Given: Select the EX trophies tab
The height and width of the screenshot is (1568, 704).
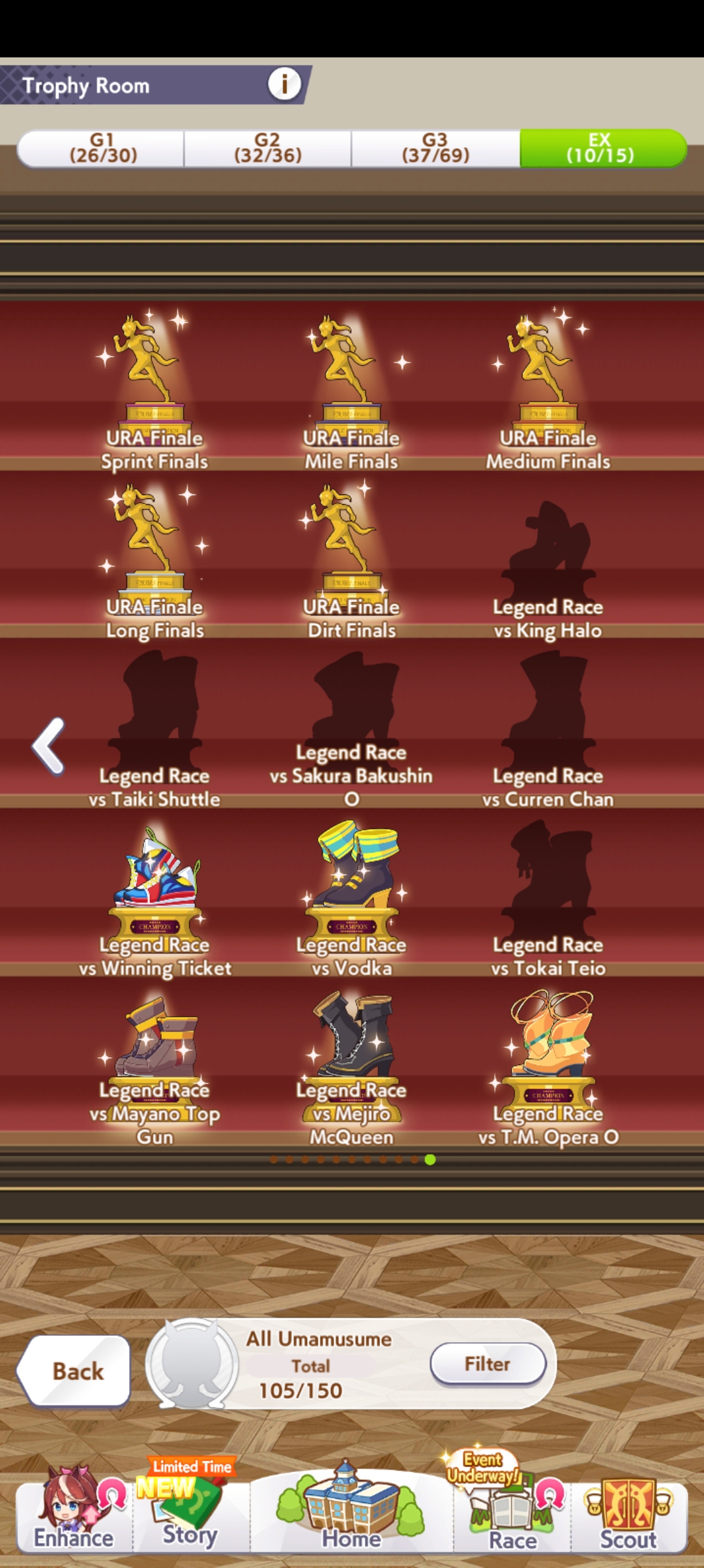Looking at the screenshot, I should coord(601,148).
